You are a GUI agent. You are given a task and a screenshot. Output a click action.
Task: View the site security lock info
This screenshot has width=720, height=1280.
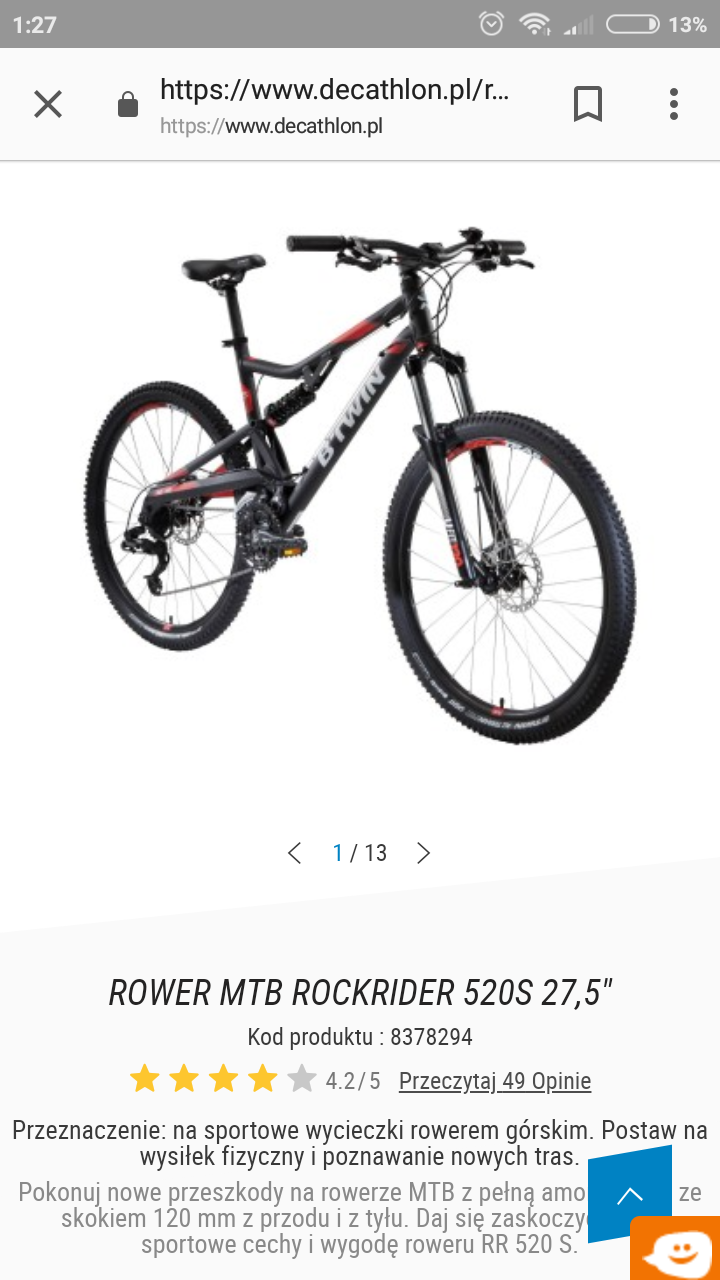tap(128, 104)
